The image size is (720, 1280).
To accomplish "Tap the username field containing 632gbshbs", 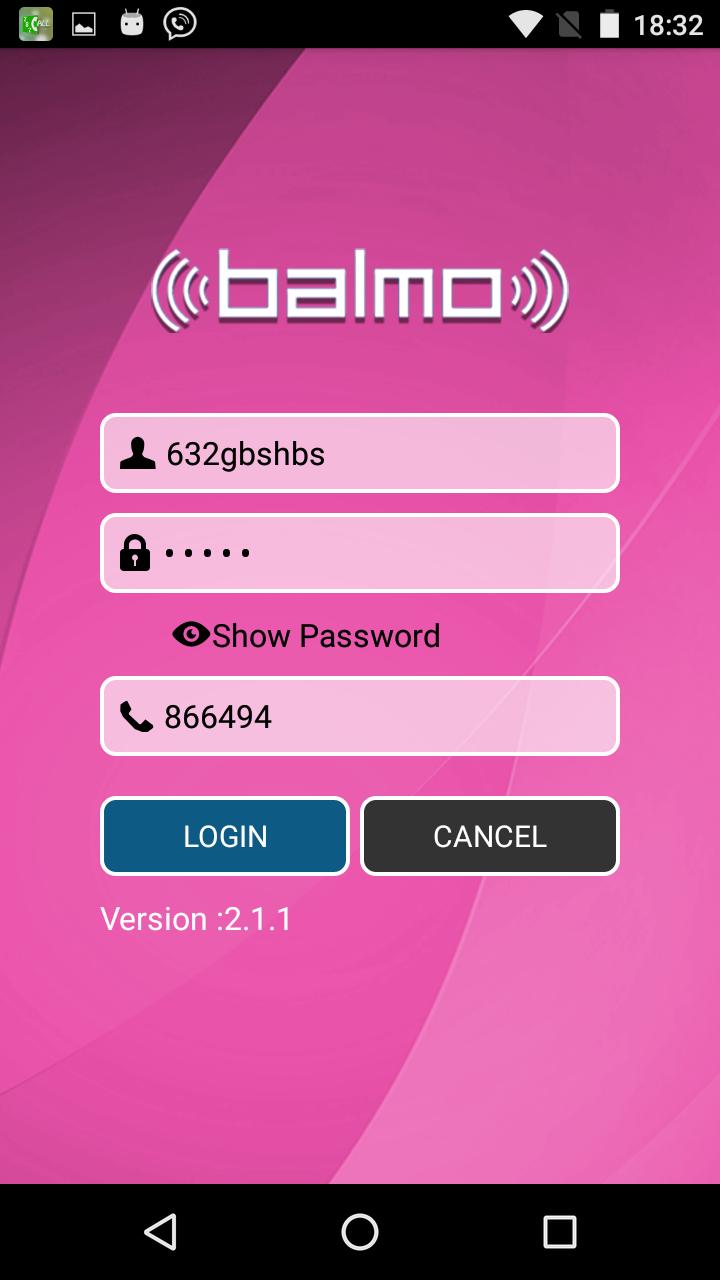I will click(360, 454).
